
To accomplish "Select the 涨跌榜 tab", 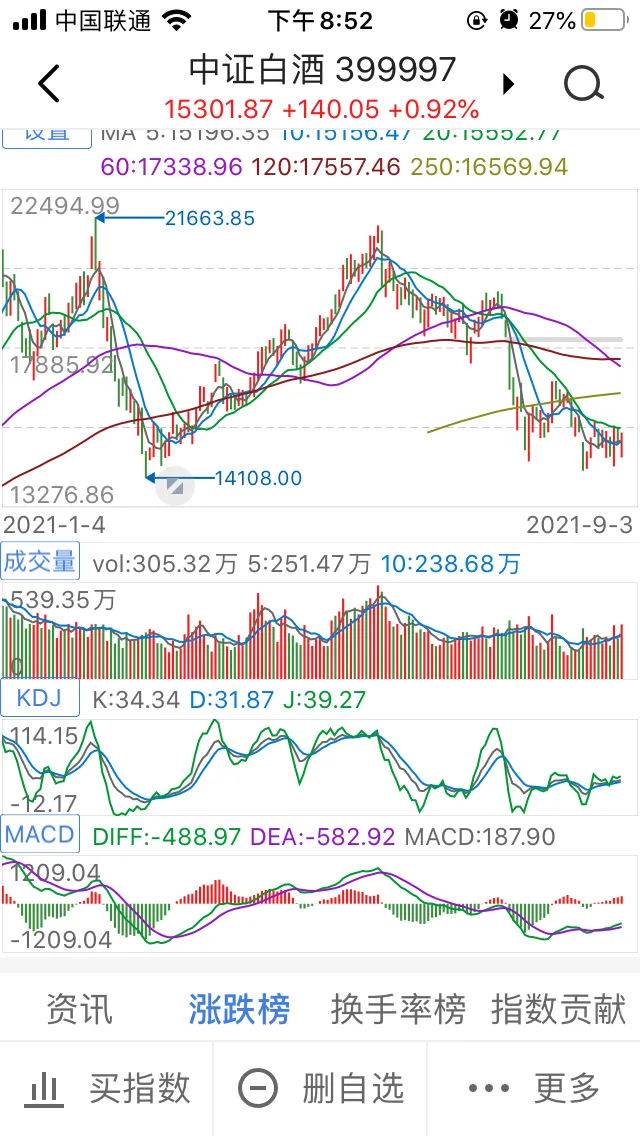I will click(240, 1008).
